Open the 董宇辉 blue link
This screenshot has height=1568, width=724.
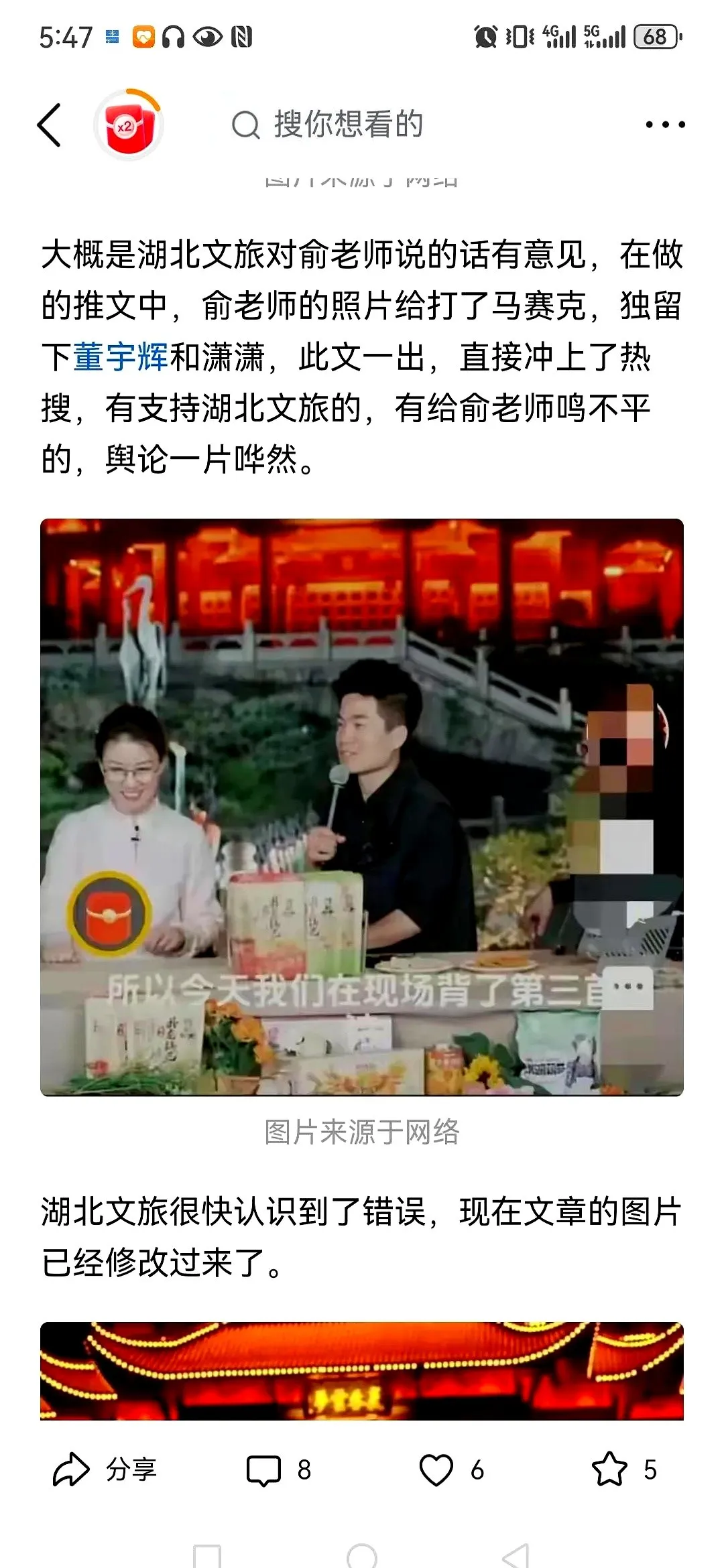(x=121, y=357)
